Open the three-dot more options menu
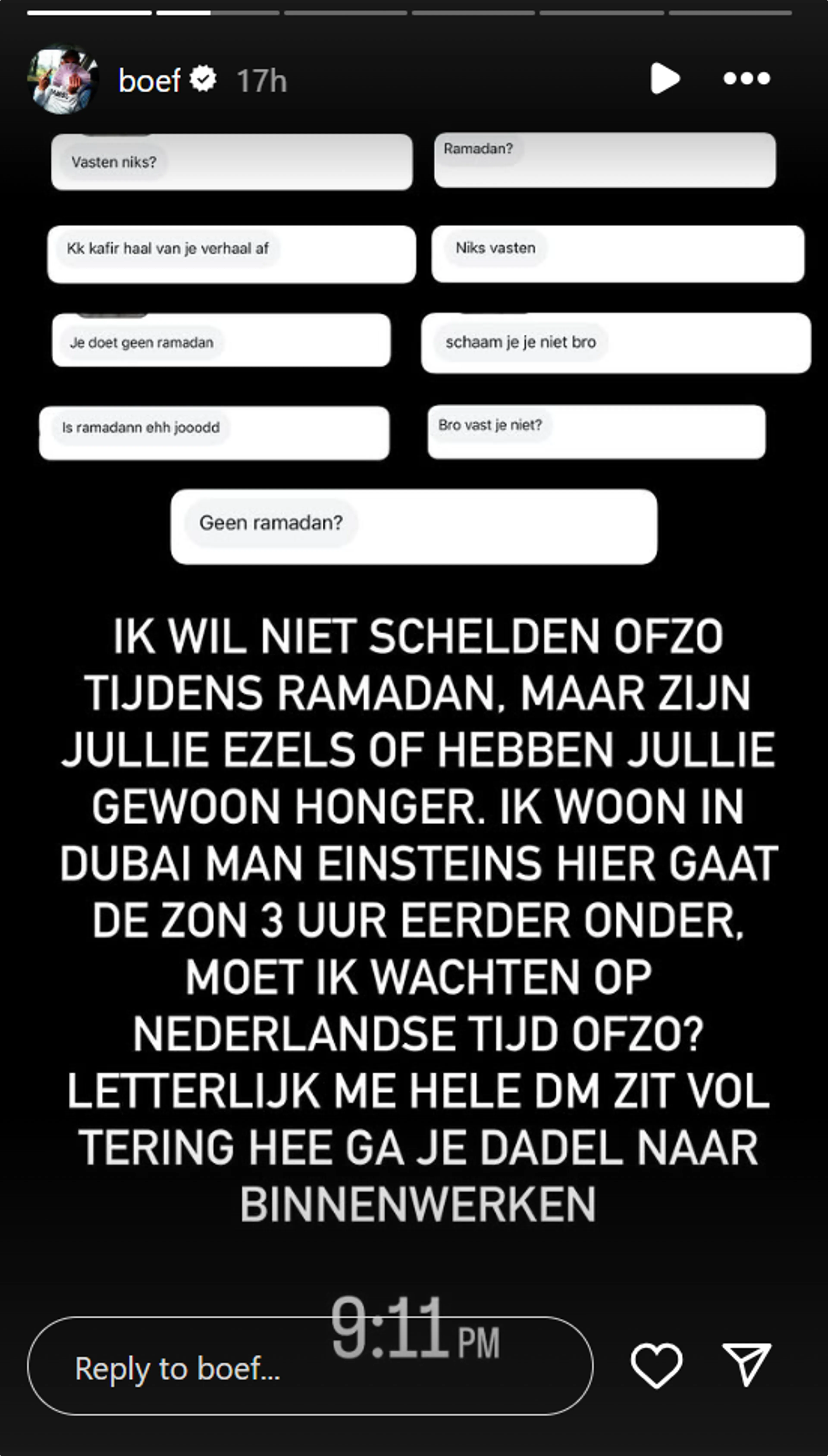The height and width of the screenshot is (1456, 828). [747, 78]
